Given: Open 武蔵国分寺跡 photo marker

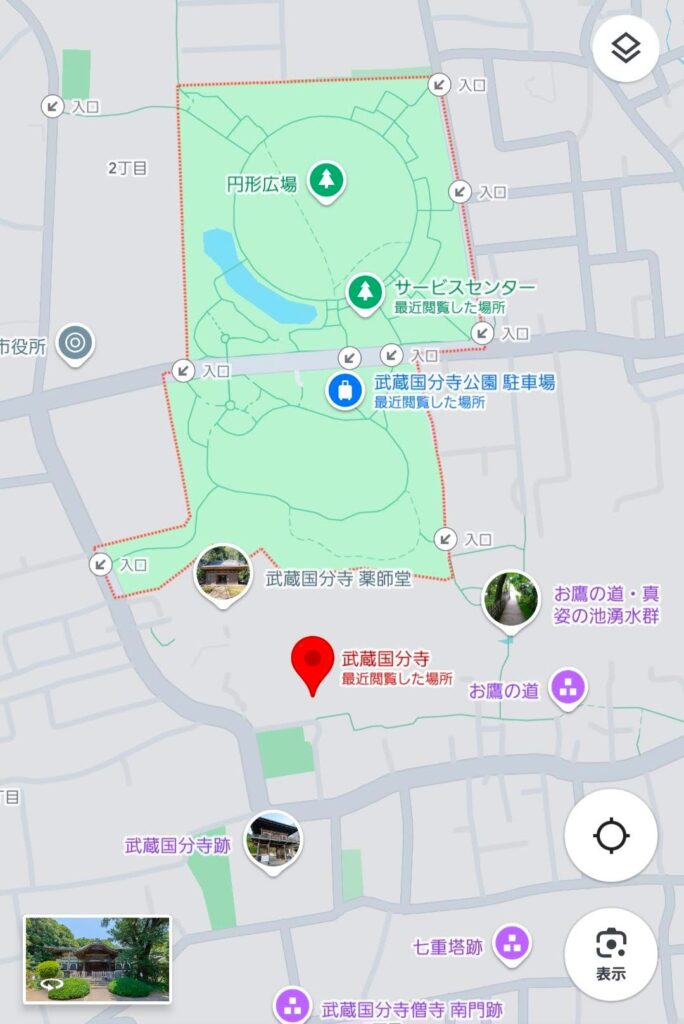Looking at the screenshot, I should (x=273, y=840).
